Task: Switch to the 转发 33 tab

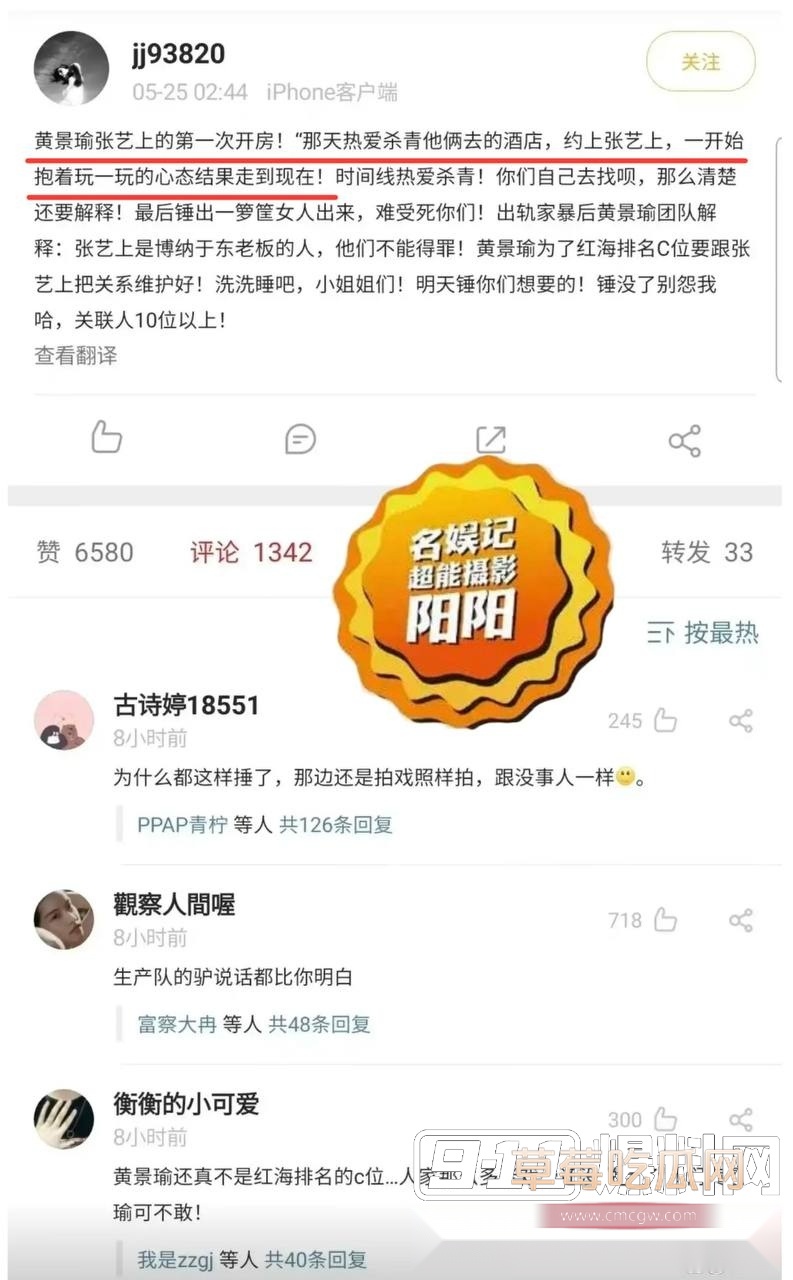Action: (707, 552)
